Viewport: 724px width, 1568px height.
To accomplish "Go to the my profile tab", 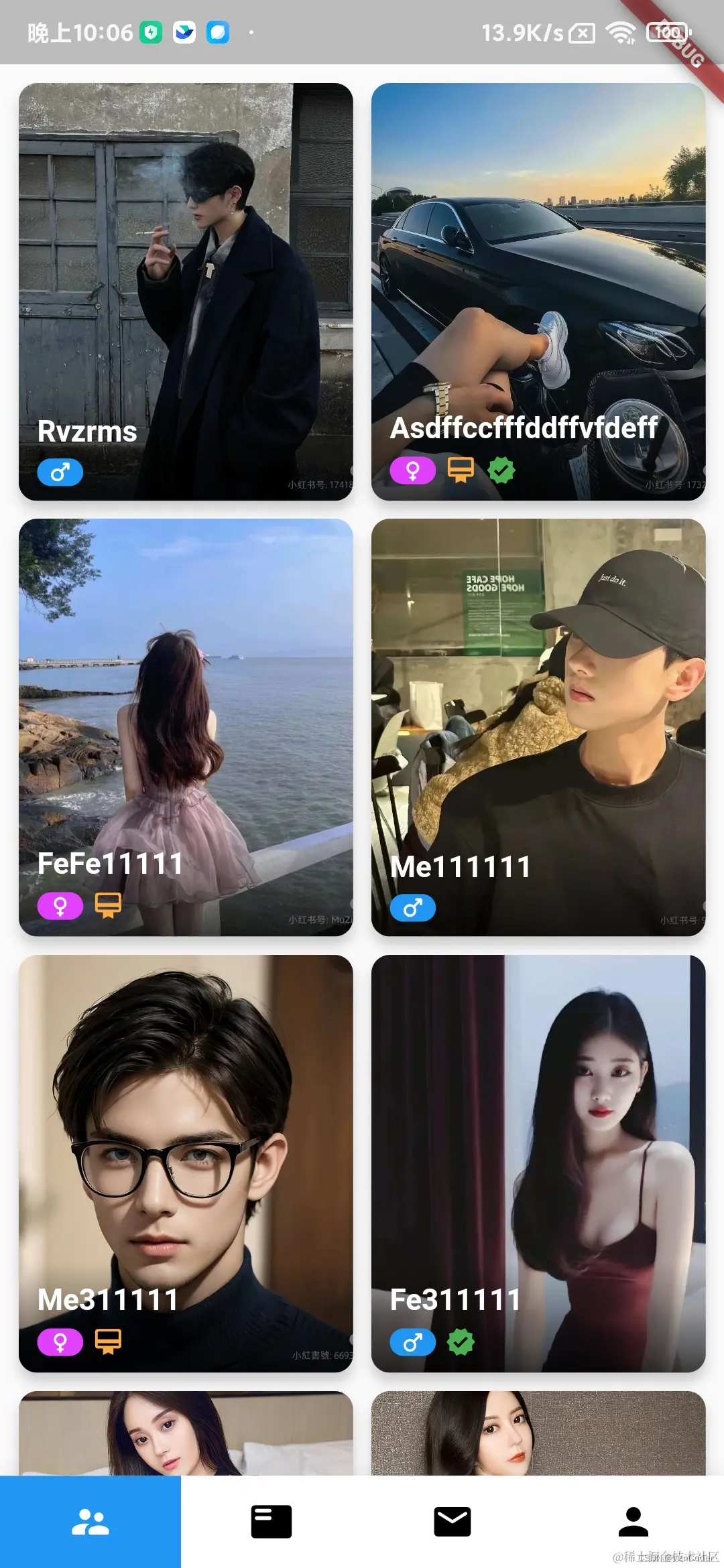I will tap(633, 1521).
